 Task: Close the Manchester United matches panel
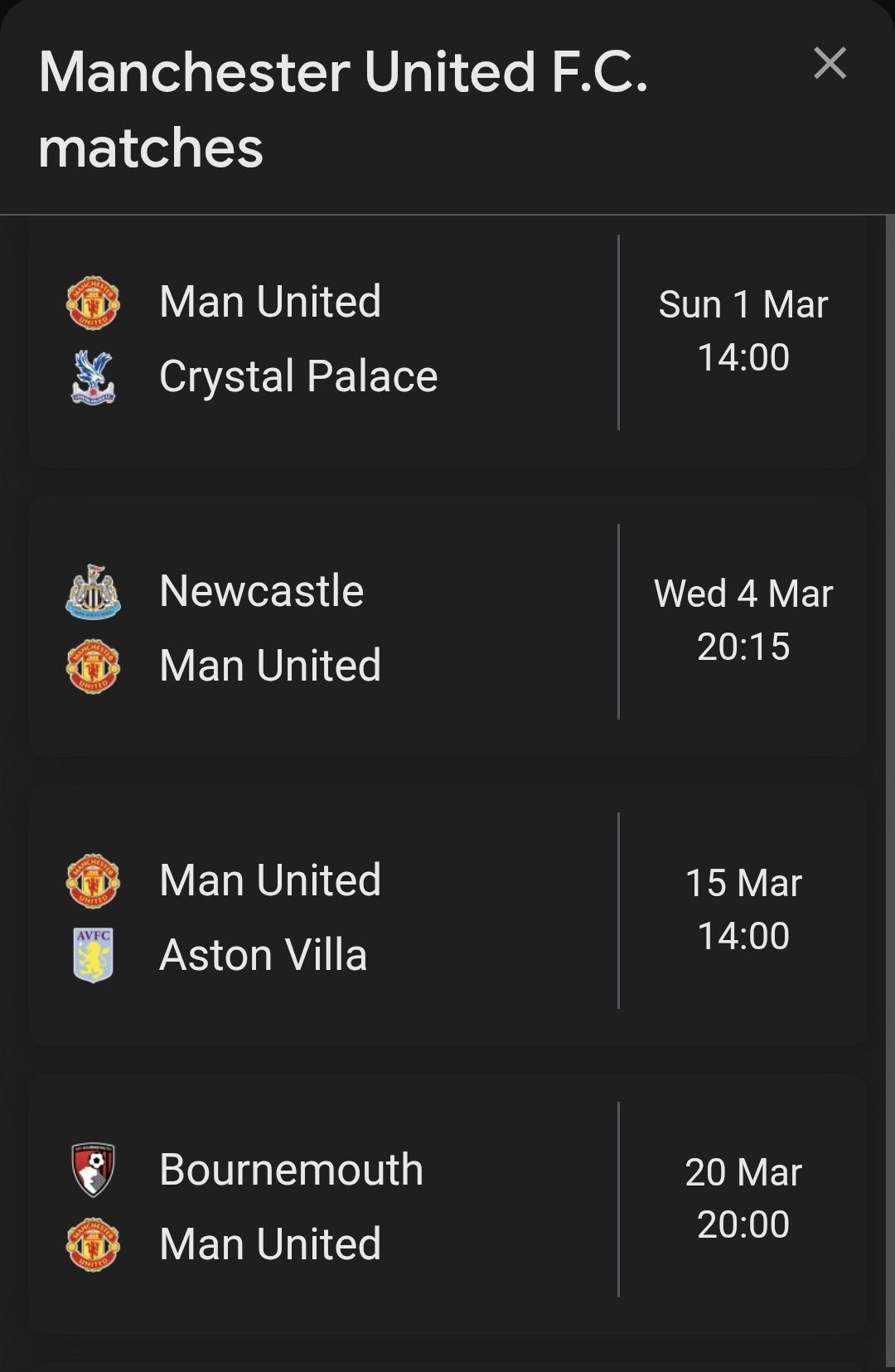830,64
